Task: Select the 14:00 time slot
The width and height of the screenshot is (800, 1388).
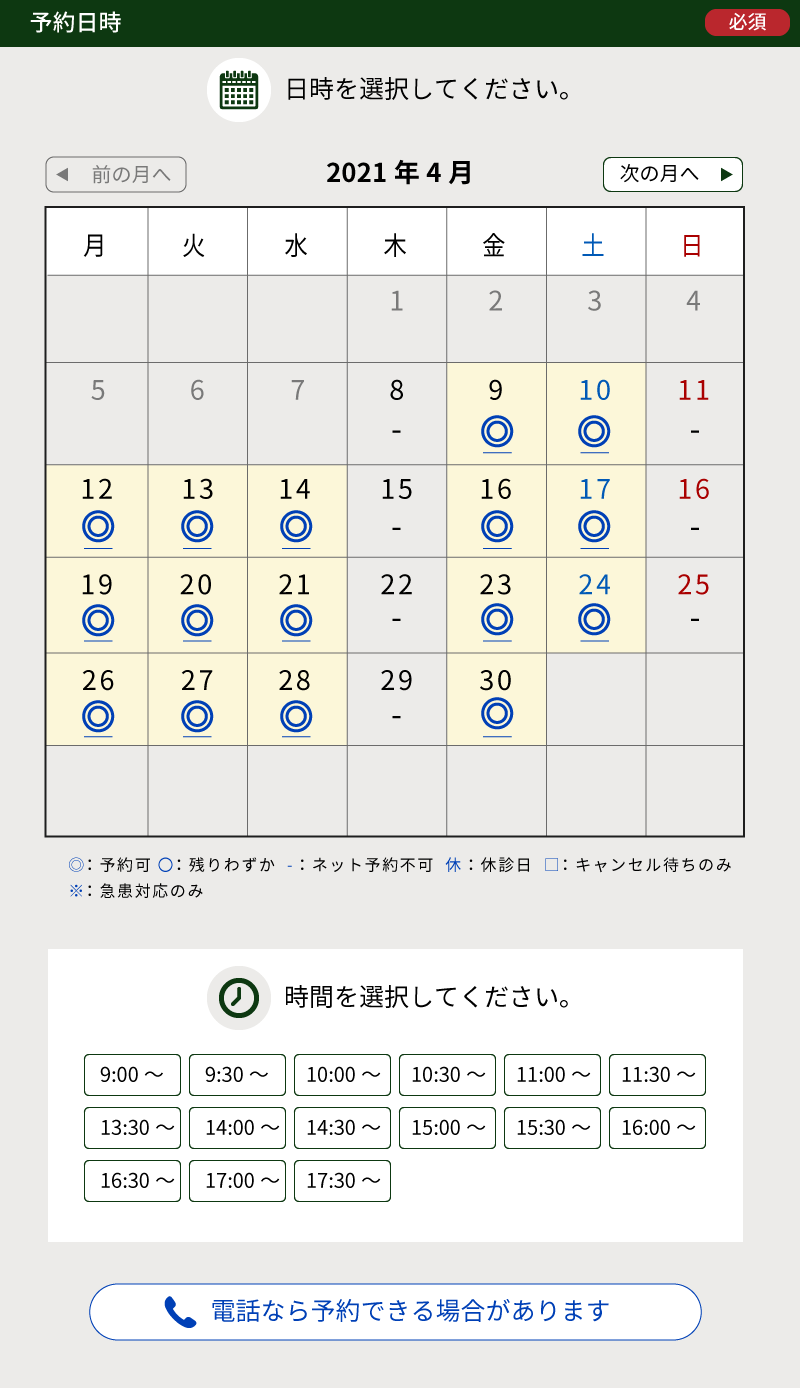Action: point(237,1128)
